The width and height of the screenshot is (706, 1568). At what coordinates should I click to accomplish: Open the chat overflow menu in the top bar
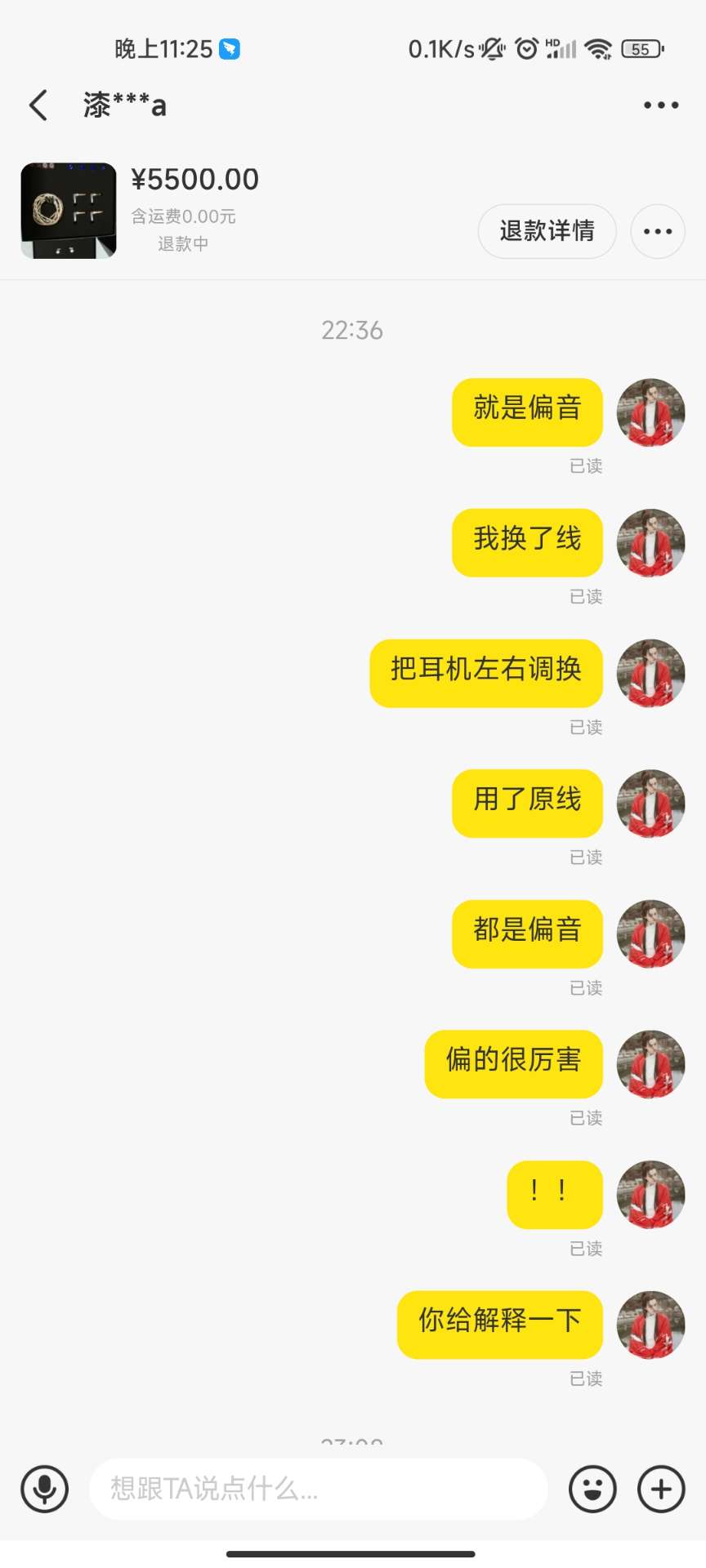[x=660, y=105]
